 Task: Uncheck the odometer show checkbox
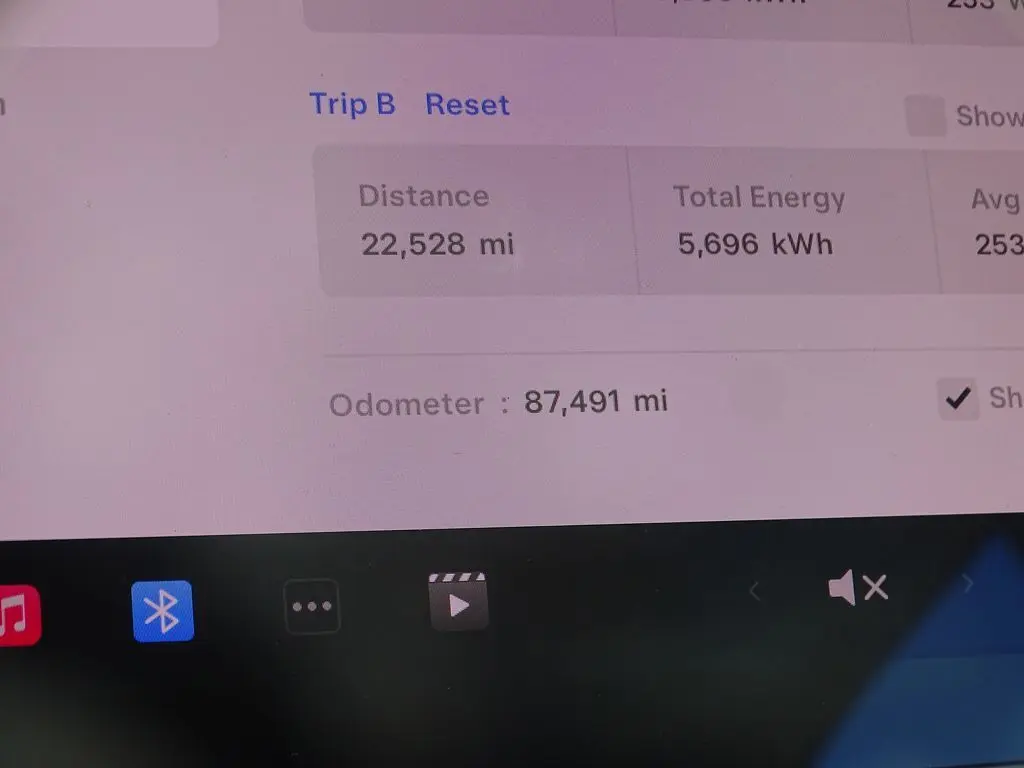[958, 399]
